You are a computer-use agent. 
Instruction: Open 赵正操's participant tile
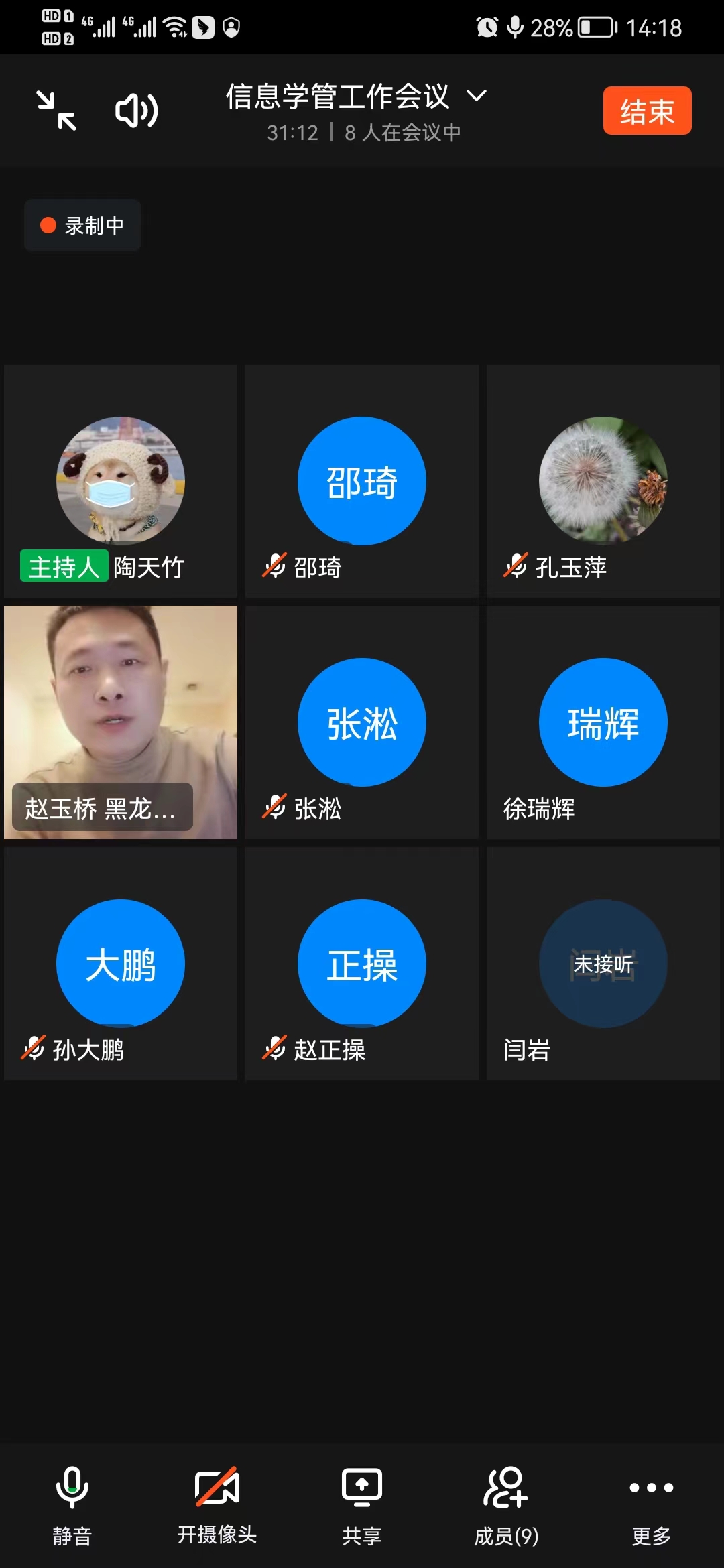coord(362,964)
